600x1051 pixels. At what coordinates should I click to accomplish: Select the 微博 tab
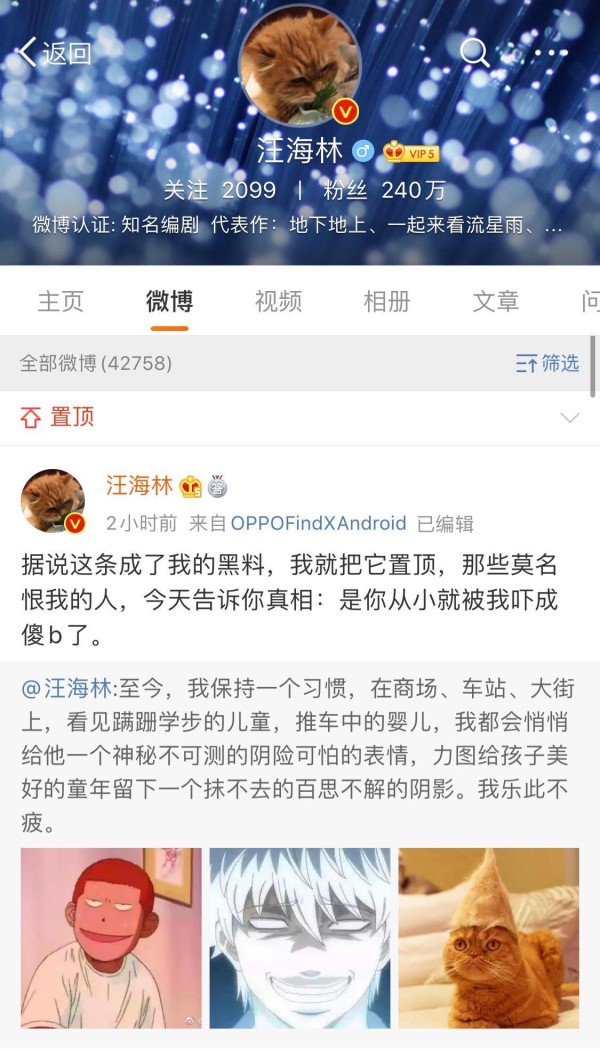(x=170, y=302)
